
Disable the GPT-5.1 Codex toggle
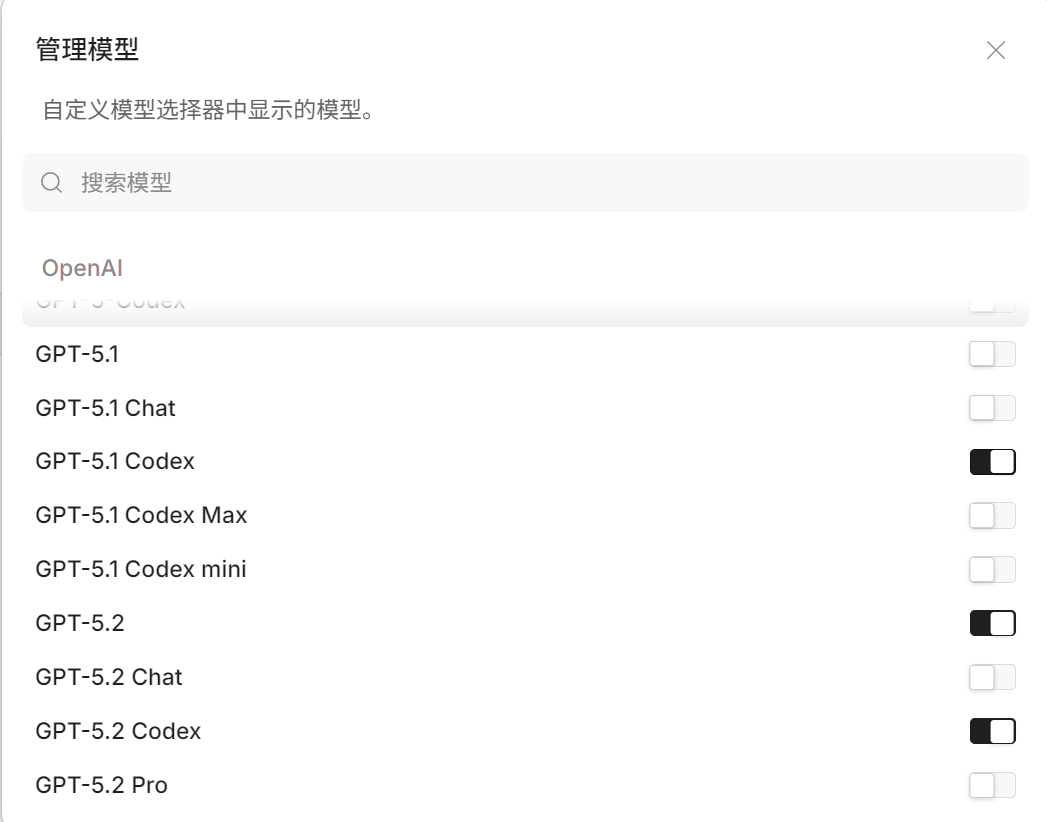coord(992,462)
